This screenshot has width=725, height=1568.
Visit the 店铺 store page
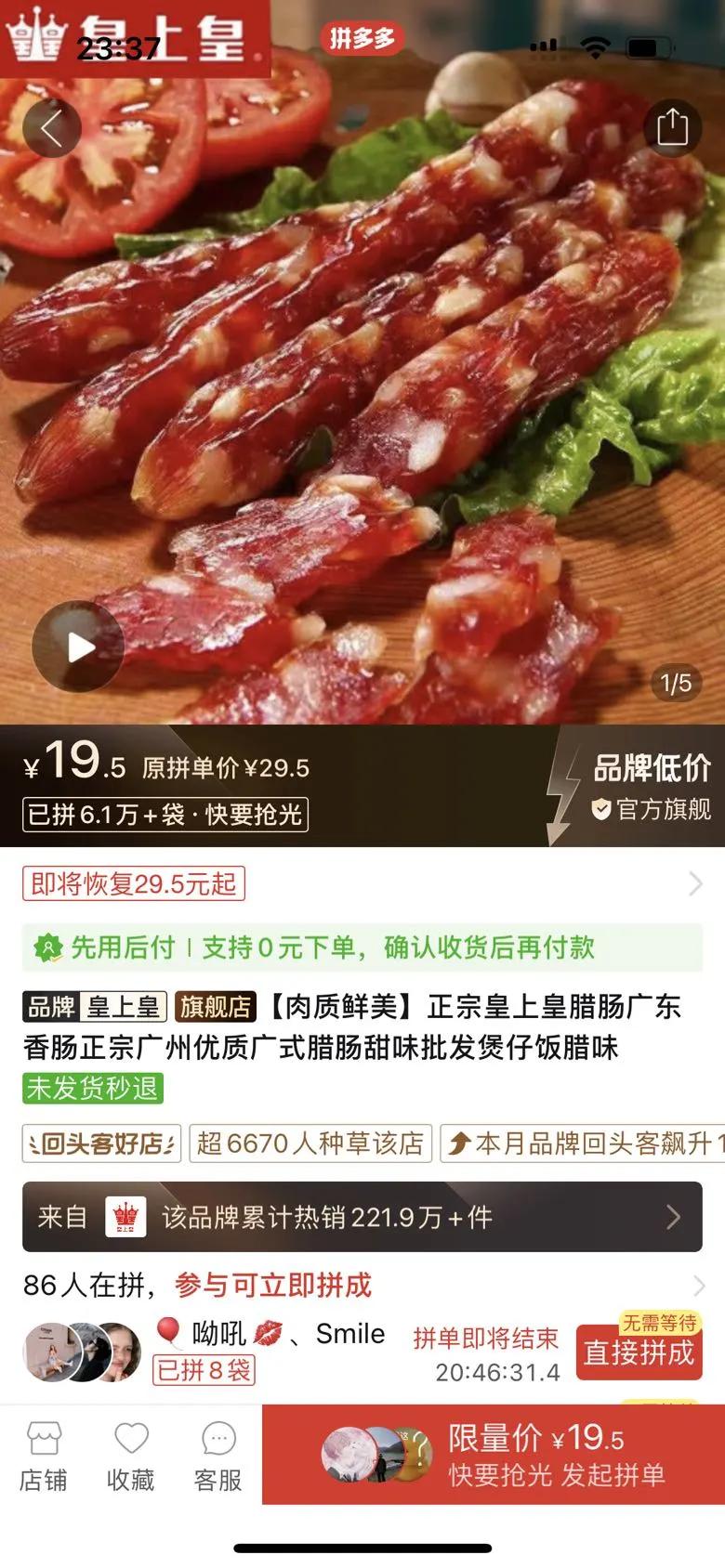(44, 1455)
